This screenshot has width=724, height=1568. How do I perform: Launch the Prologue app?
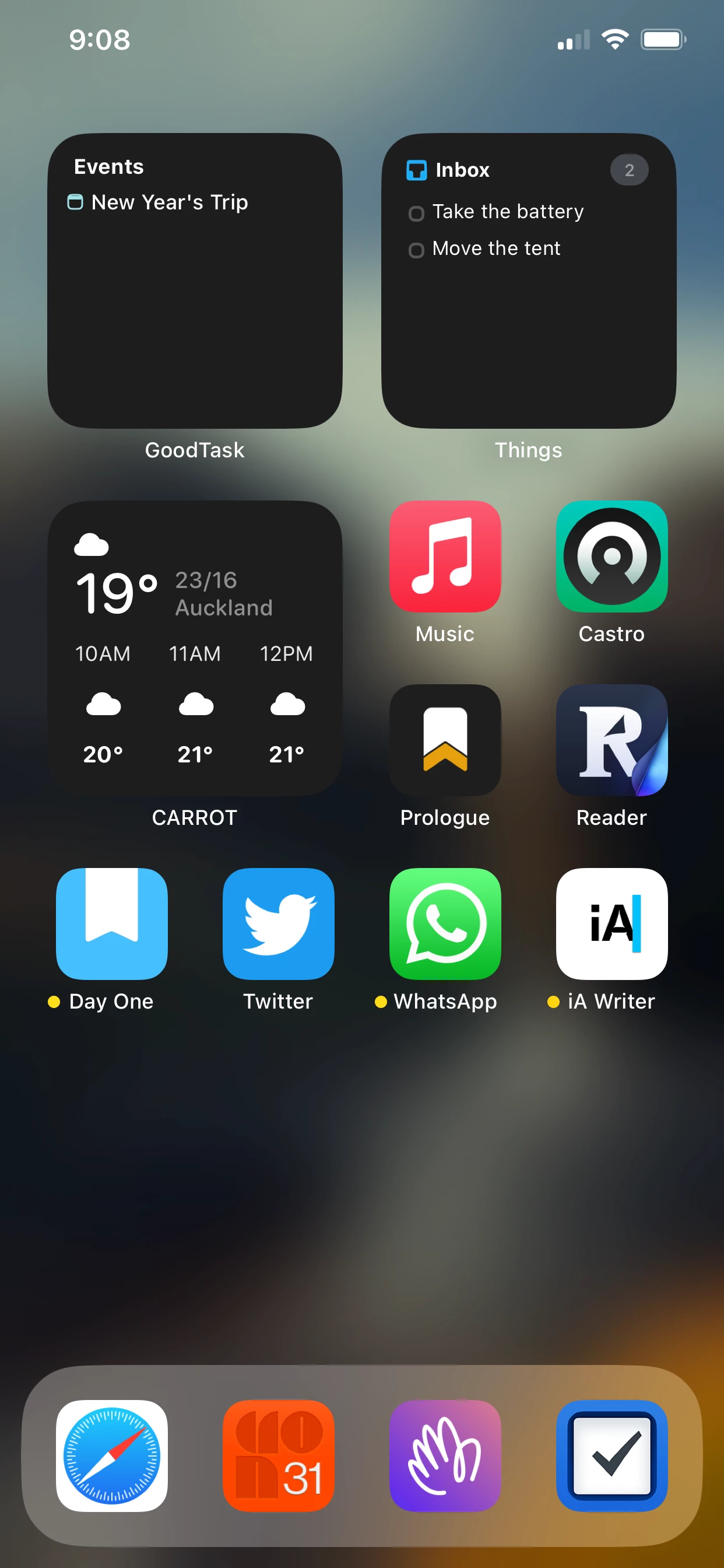point(445,740)
